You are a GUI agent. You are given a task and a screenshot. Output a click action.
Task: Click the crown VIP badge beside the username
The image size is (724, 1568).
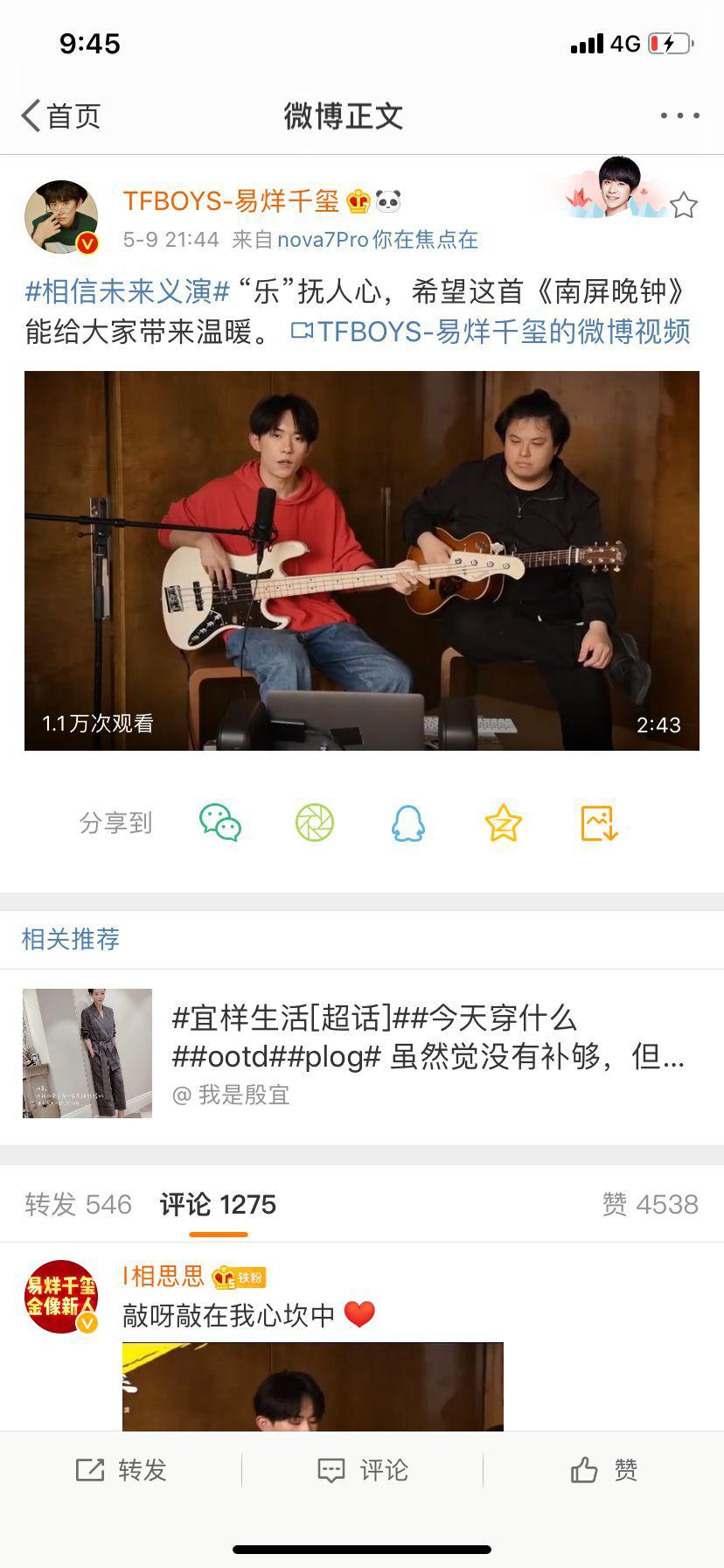[358, 199]
